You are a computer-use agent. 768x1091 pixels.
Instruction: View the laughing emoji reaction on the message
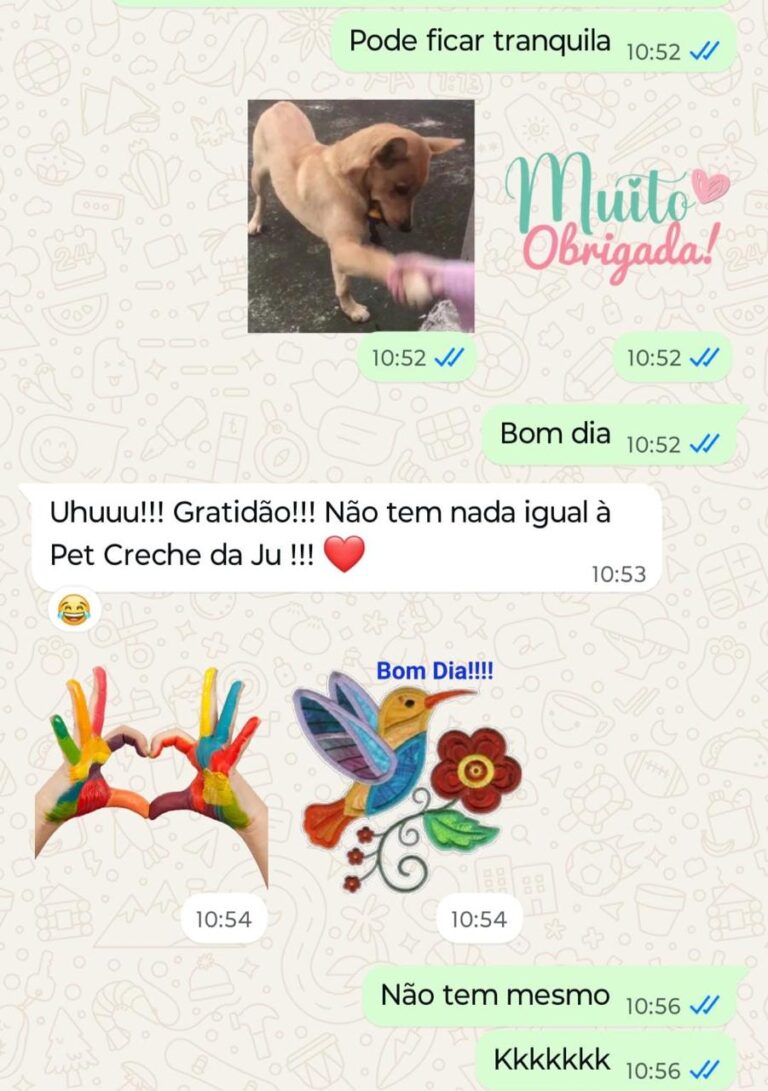pyautogui.click(x=72, y=607)
